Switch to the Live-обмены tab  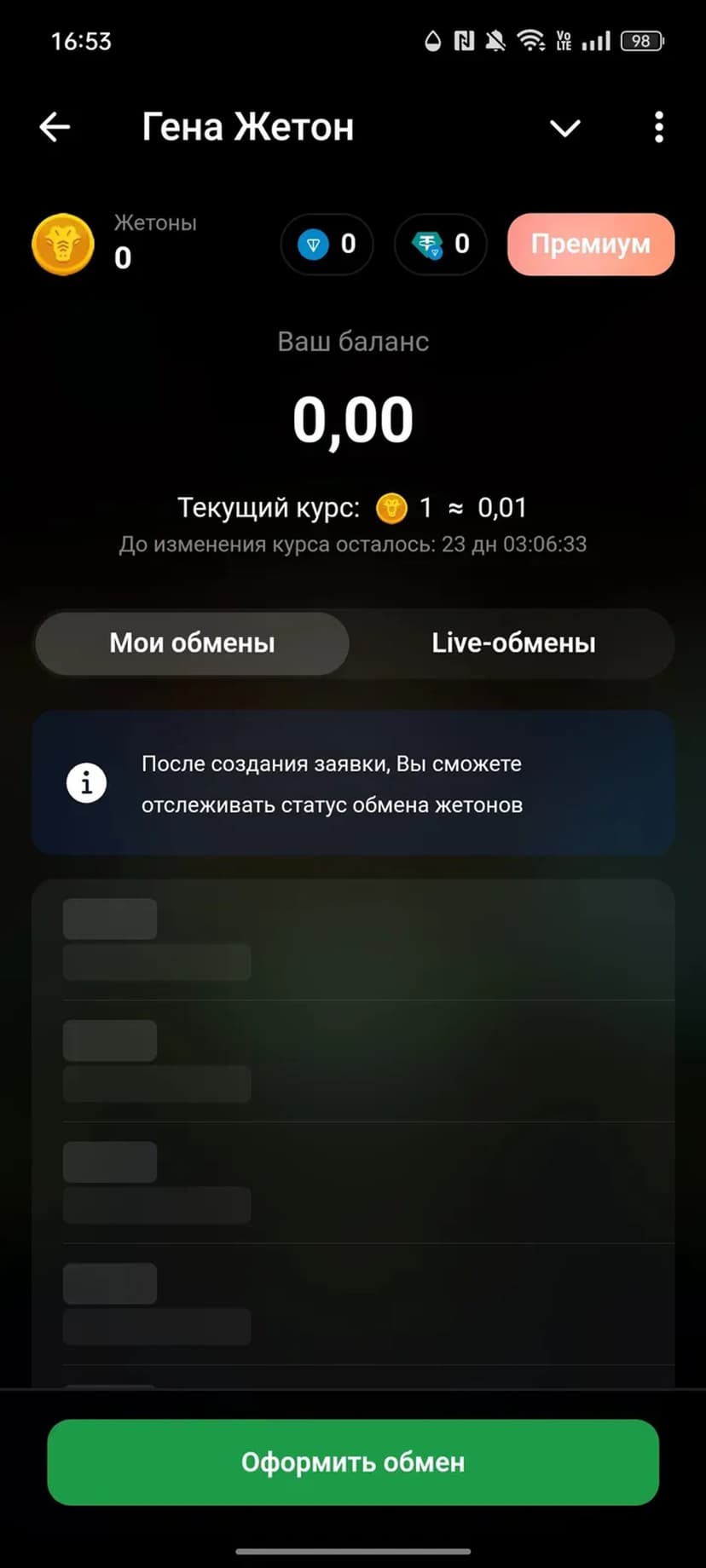pyautogui.click(x=513, y=643)
